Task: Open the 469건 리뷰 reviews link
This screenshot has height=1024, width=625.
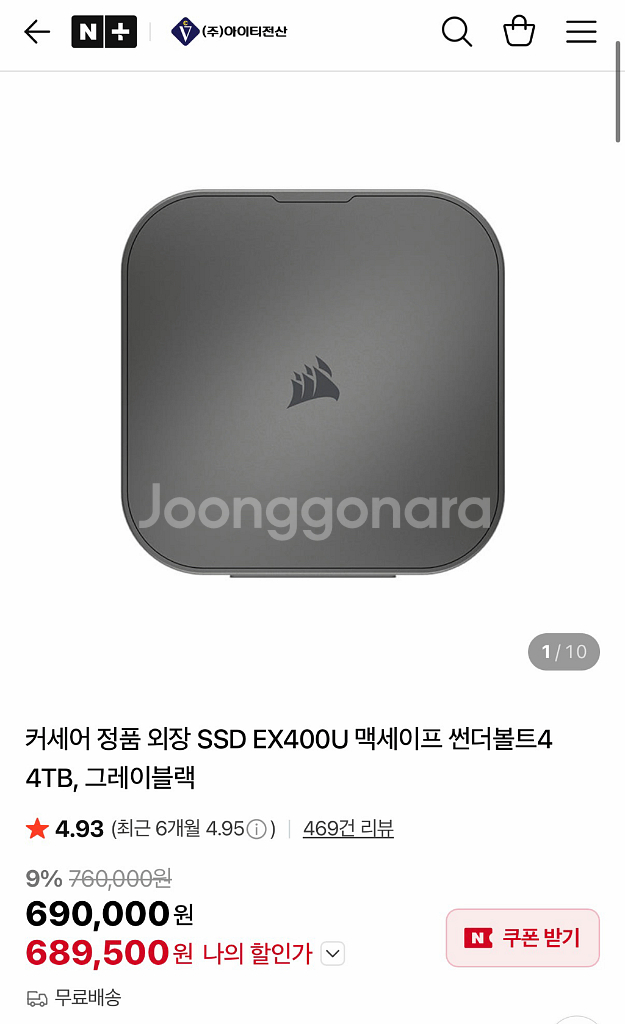Action: point(348,828)
